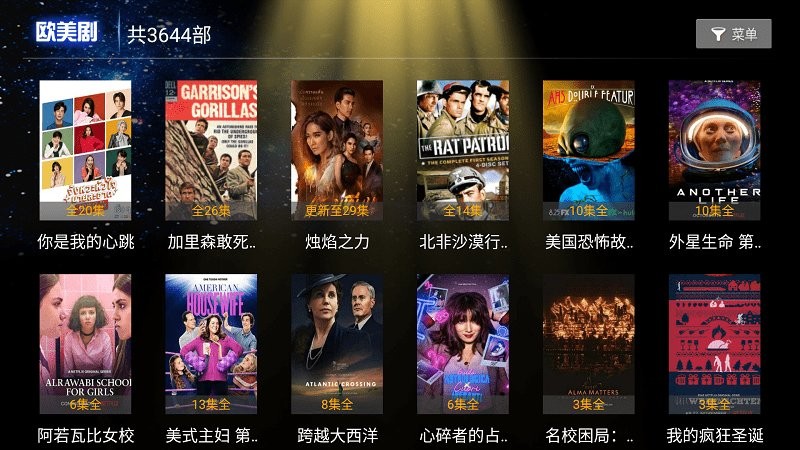The width and height of the screenshot is (800, 450).
Task: Open the Garrison's Gorillas series 加里森敢死队
Action: pyautogui.click(x=211, y=150)
